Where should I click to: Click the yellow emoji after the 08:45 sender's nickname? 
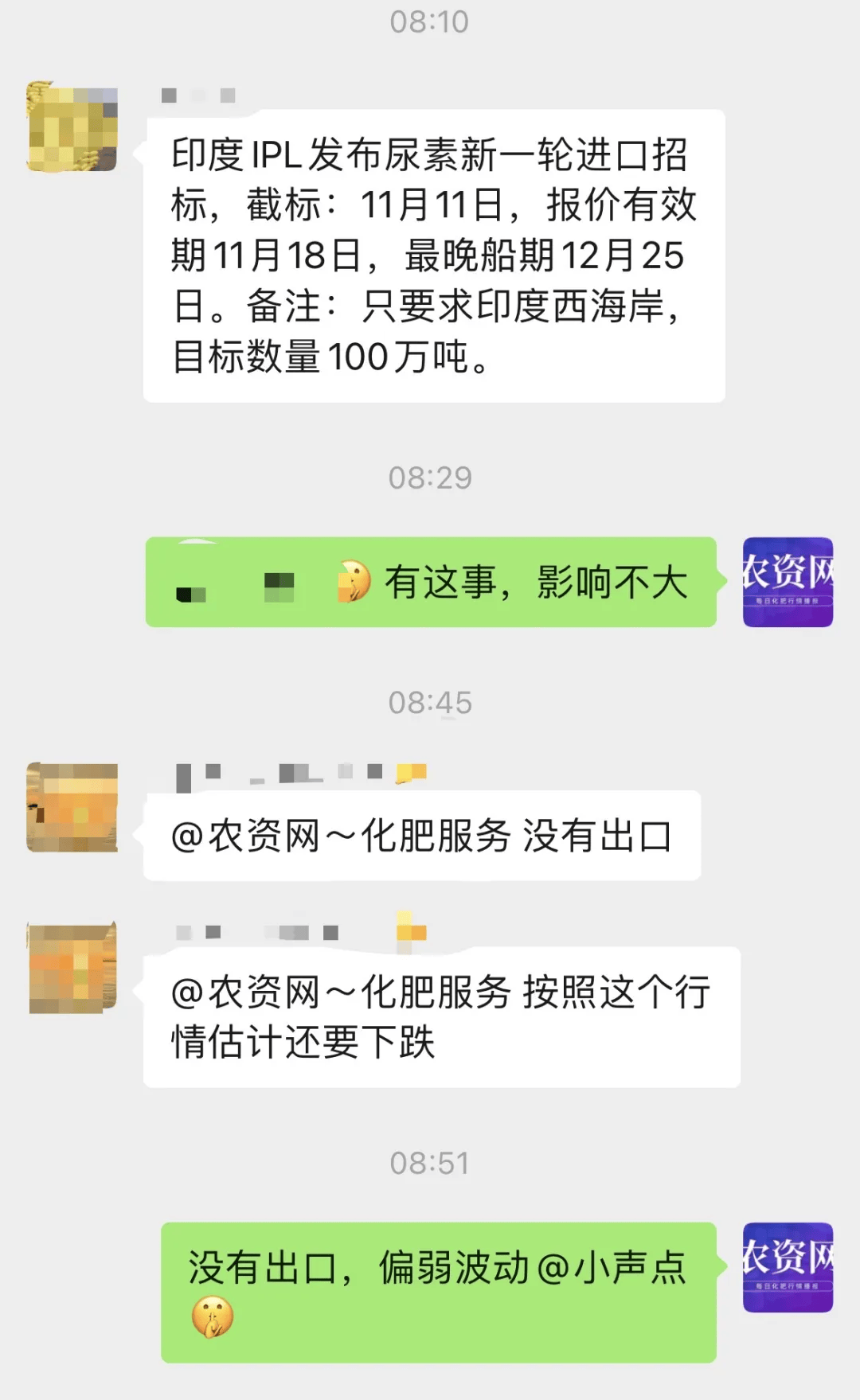click(413, 772)
